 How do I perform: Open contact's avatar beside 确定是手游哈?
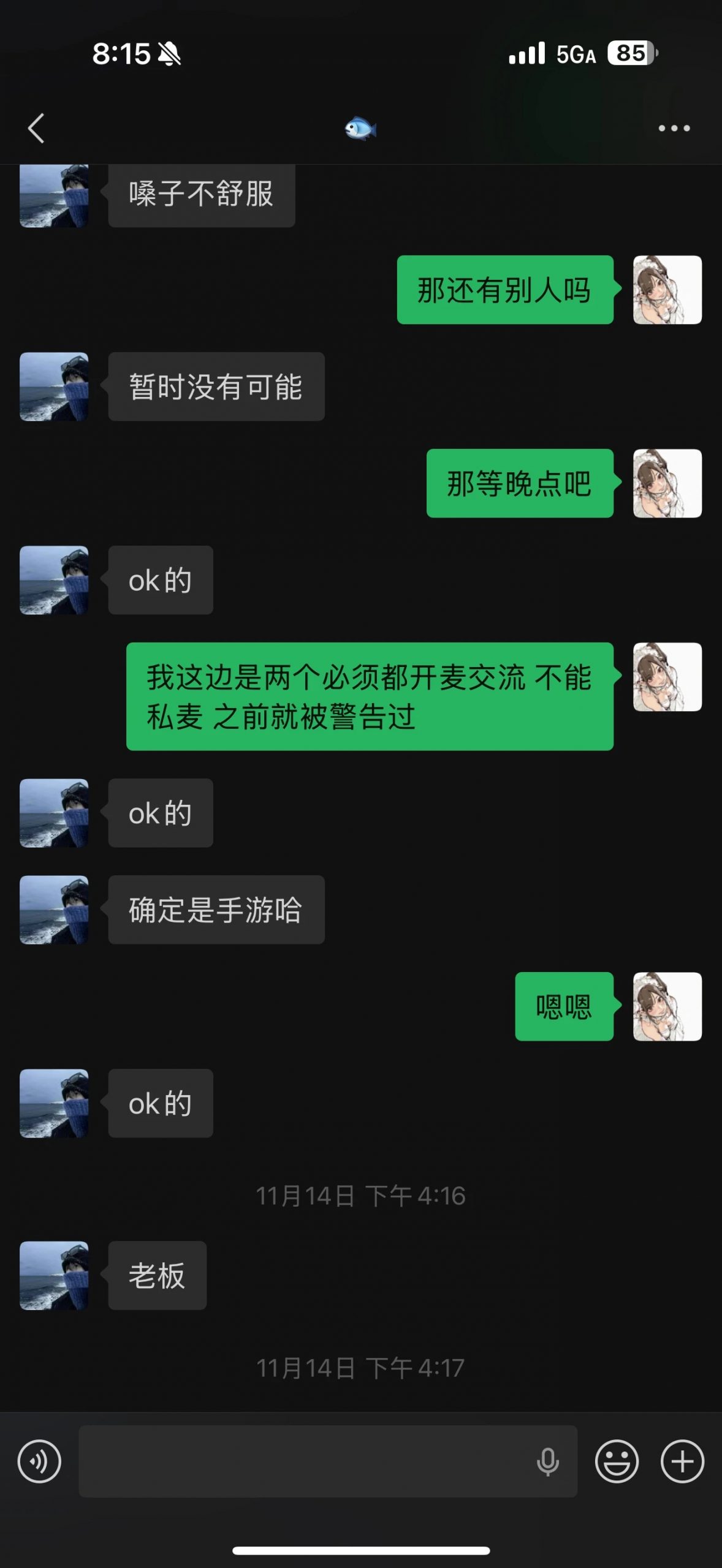tap(54, 910)
